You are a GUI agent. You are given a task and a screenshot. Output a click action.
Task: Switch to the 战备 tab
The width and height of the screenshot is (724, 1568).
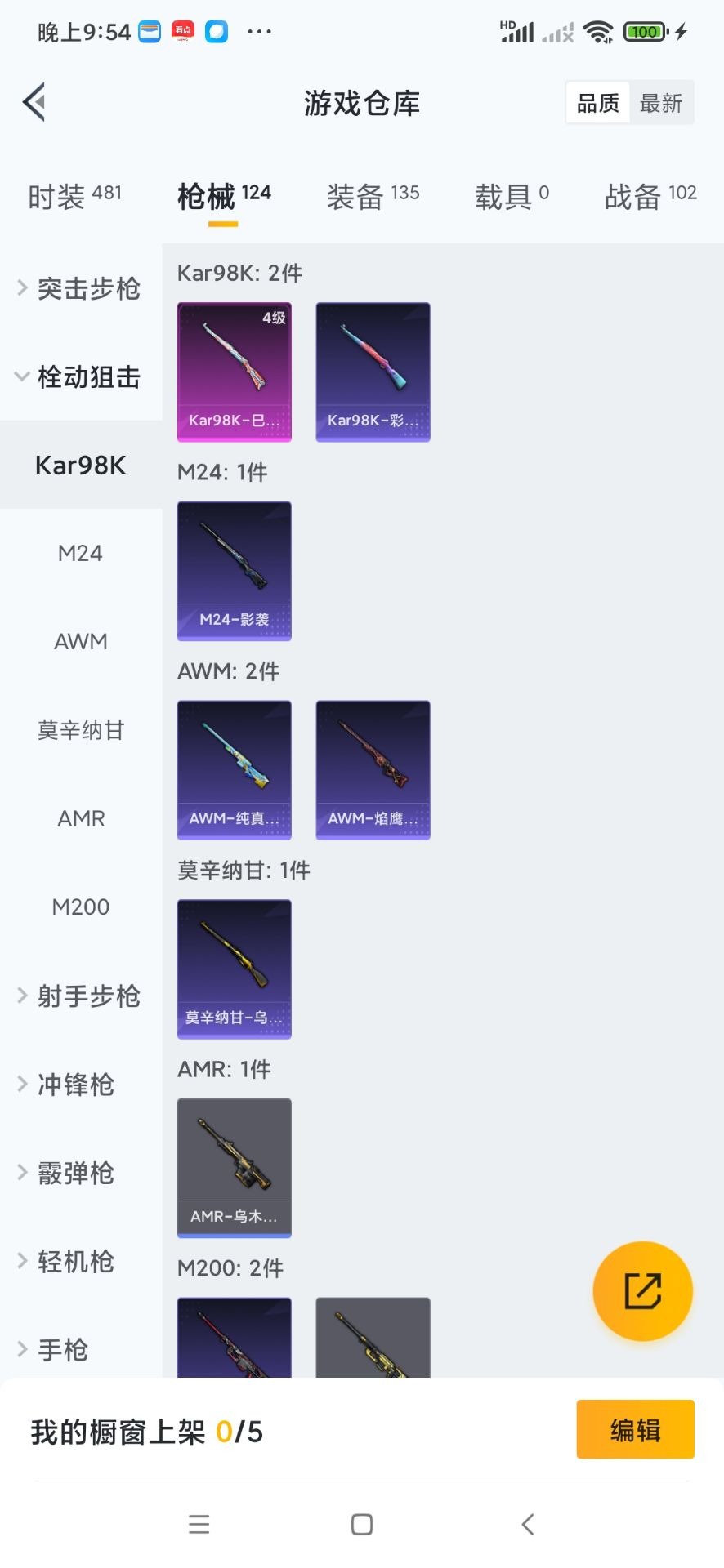coord(650,197)
